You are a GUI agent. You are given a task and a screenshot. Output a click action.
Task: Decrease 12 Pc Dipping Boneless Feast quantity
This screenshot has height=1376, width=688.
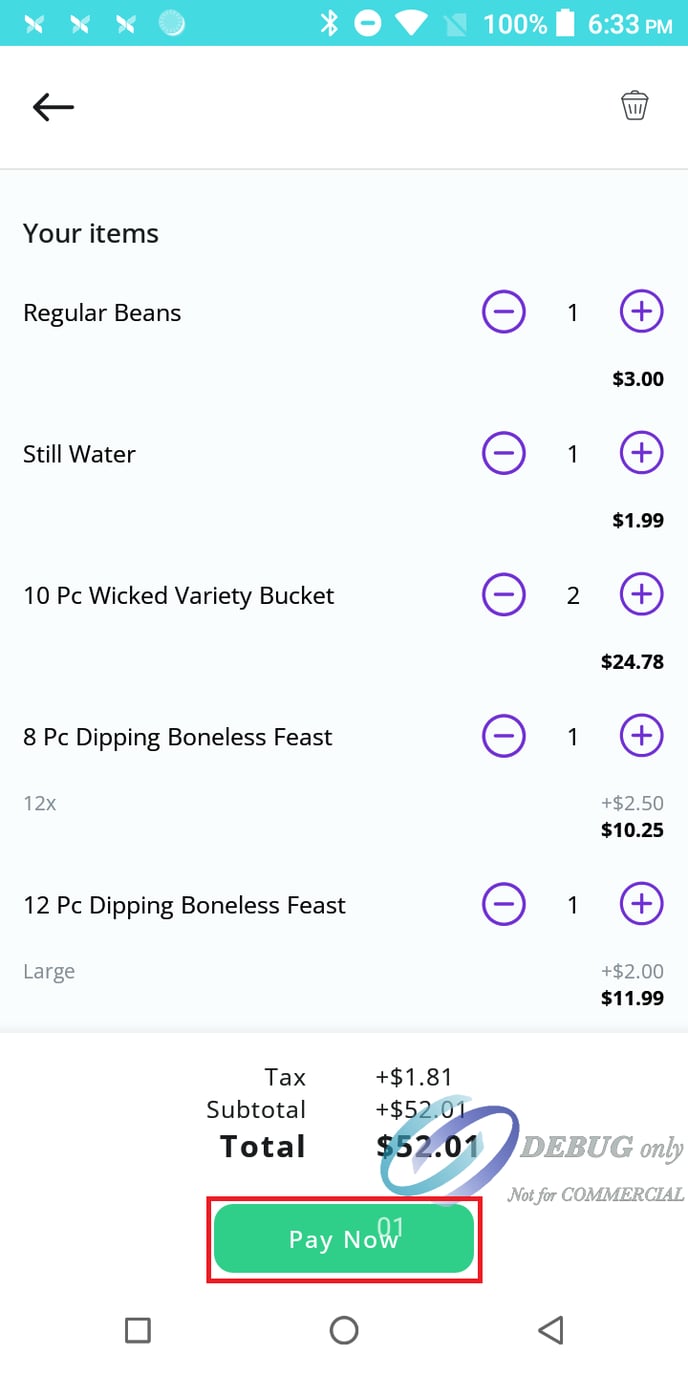(x=504, y=905)
